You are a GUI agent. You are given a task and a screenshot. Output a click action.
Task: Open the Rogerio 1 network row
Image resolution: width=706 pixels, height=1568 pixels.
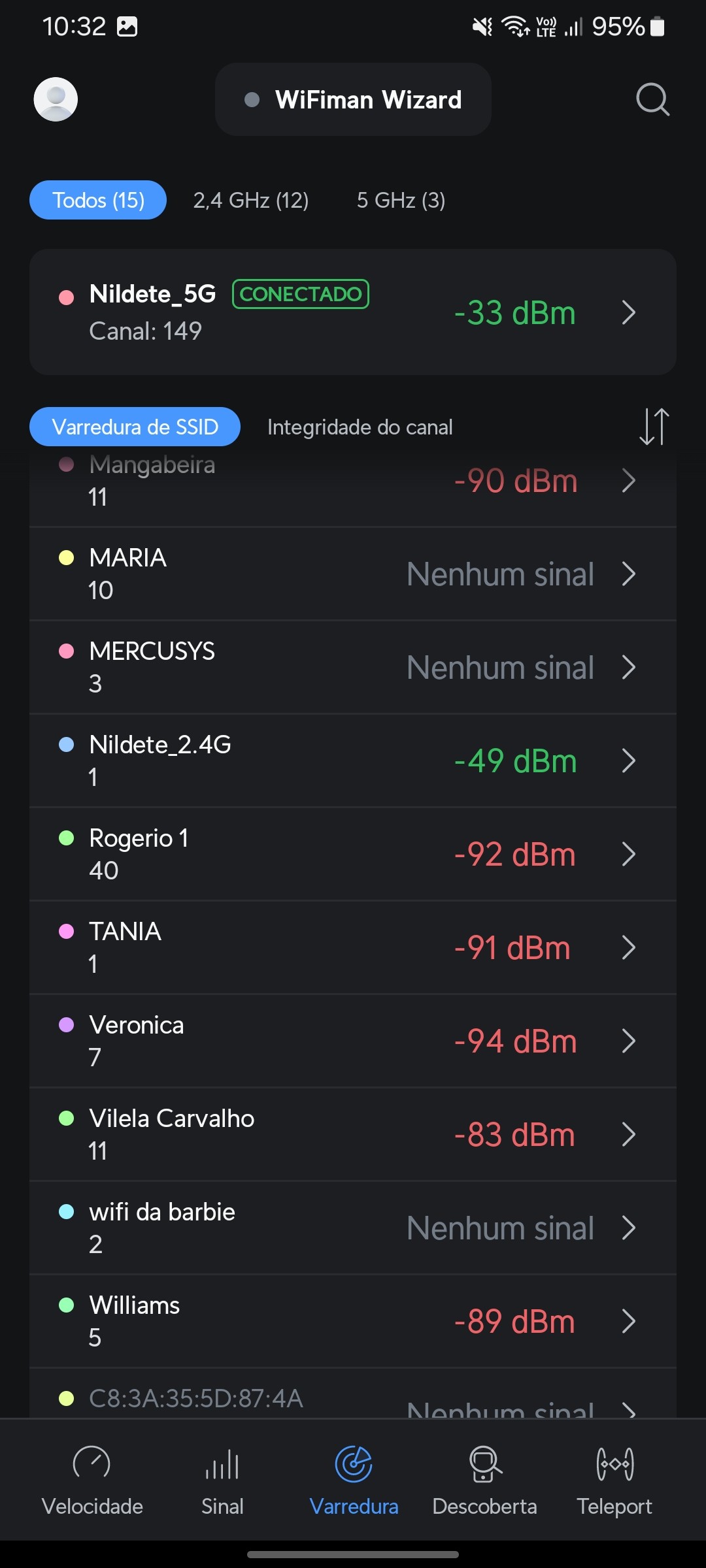pos(353,854)
